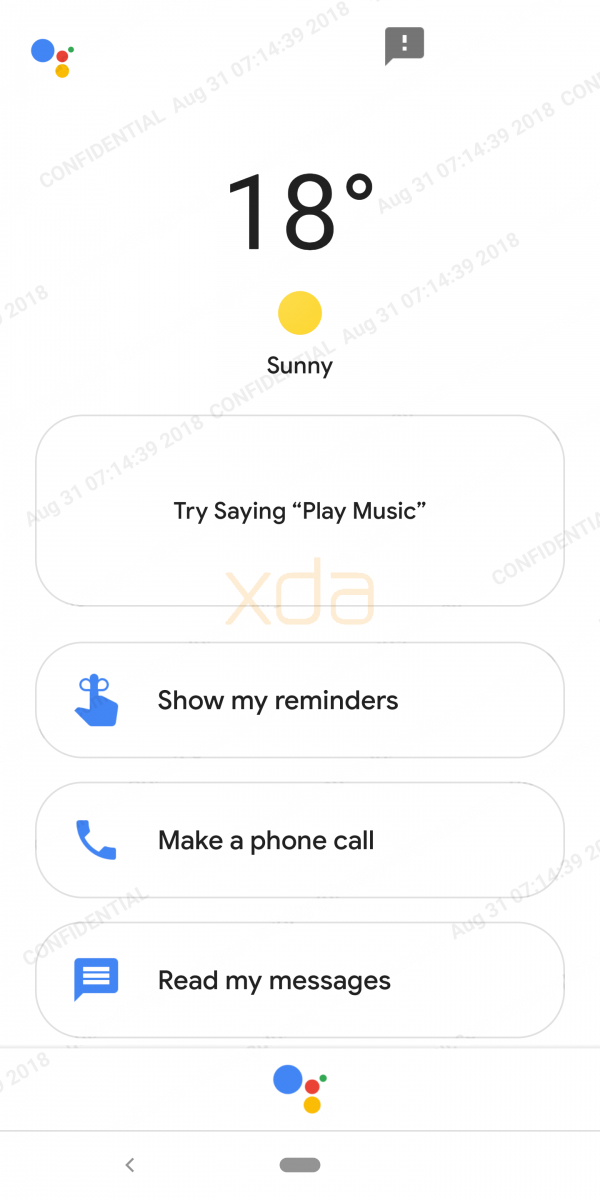Send feedback via the exclamation speech bubble
This screenshot has height=1200, width=600.
coord(404,46)
